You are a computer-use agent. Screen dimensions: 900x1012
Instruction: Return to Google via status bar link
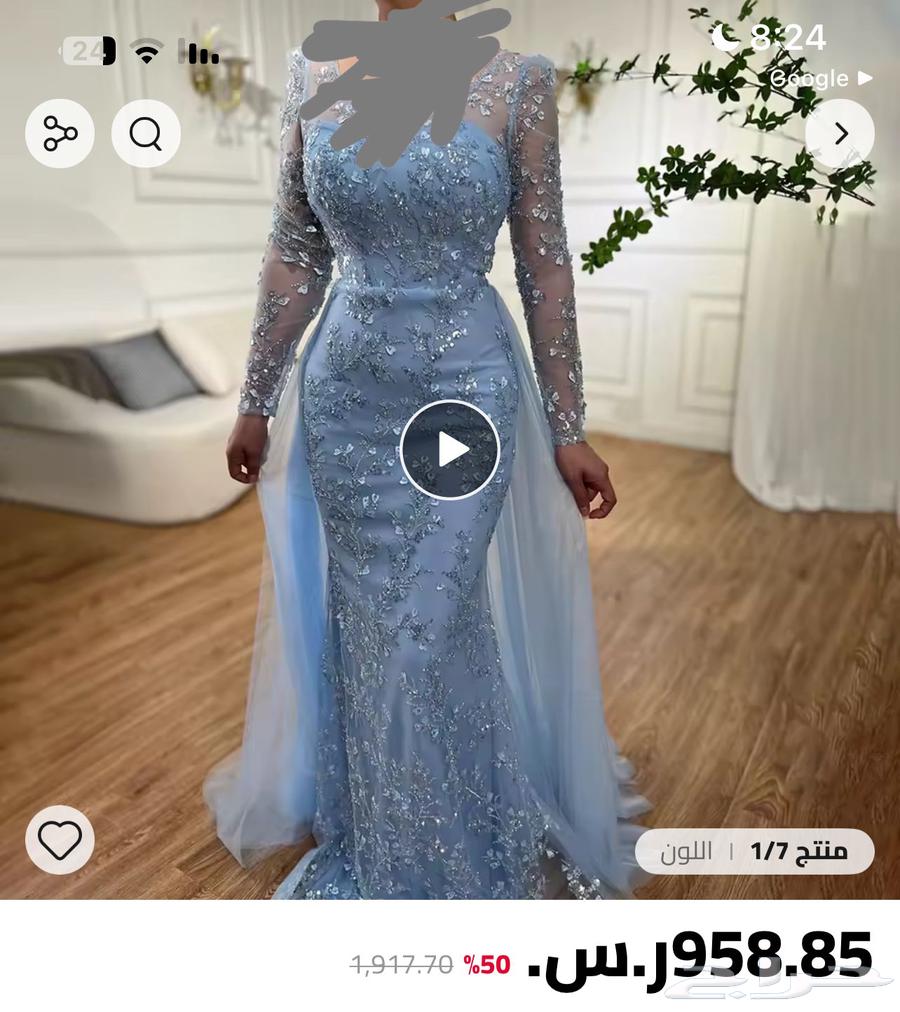click(820, 78)
